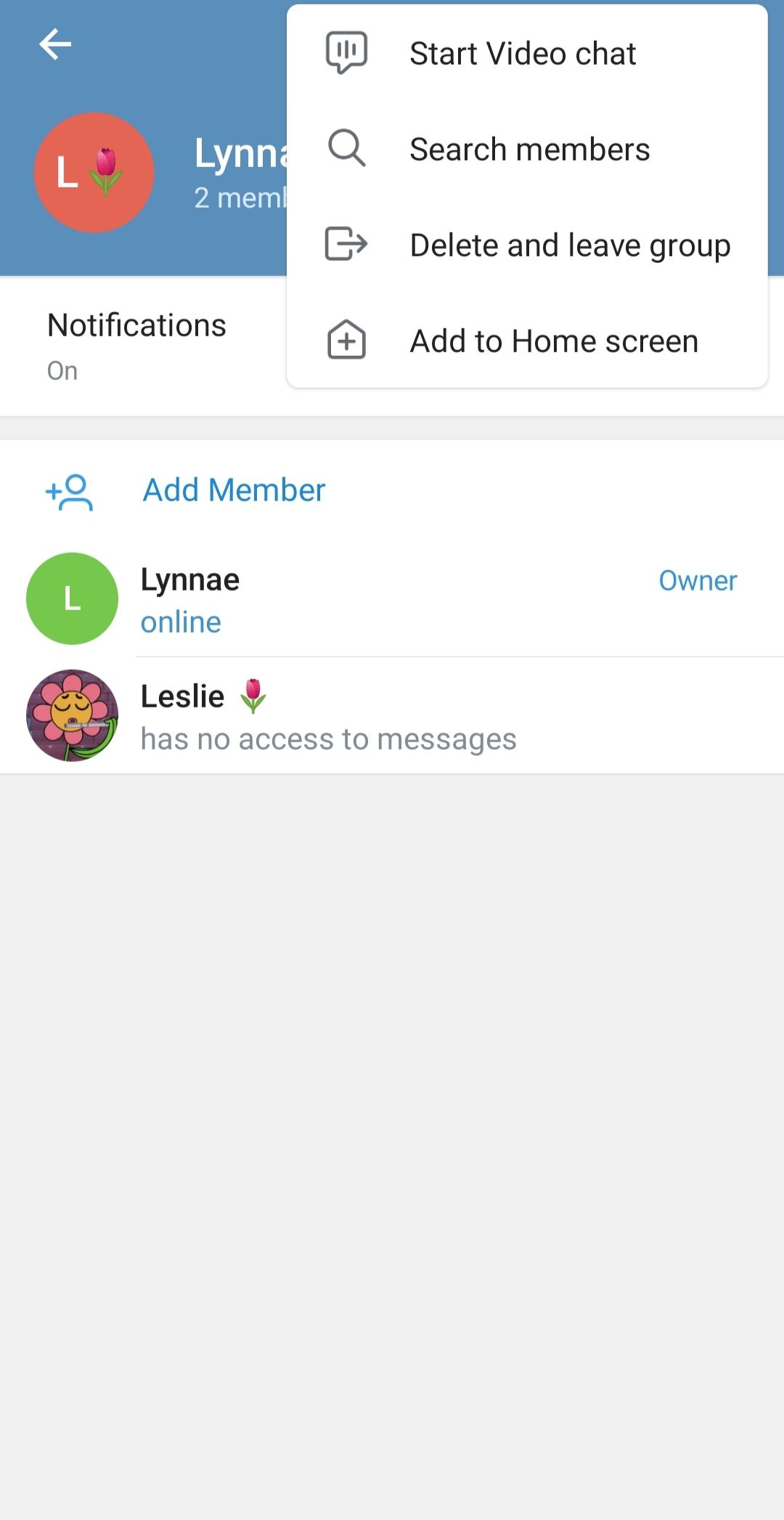Tap the group name Lynna
Image resolution: width=784 pixels, height=1520 pixels.
pyautogui.click(x=240, y=153)
